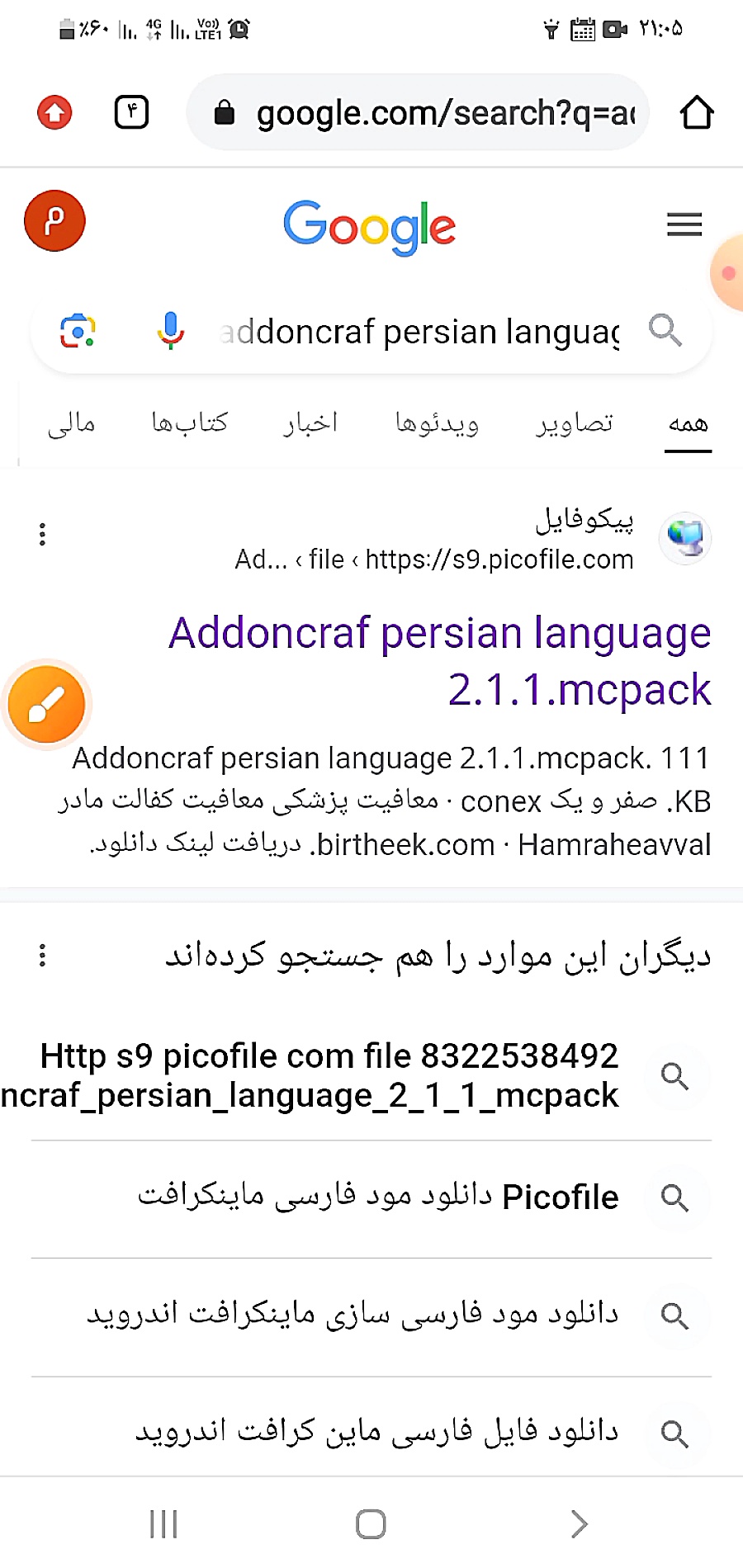Search دانلود فایل فارسی ماین کرافت اندروید
The image size is (743, 1568).
[x=376, y=1432]
